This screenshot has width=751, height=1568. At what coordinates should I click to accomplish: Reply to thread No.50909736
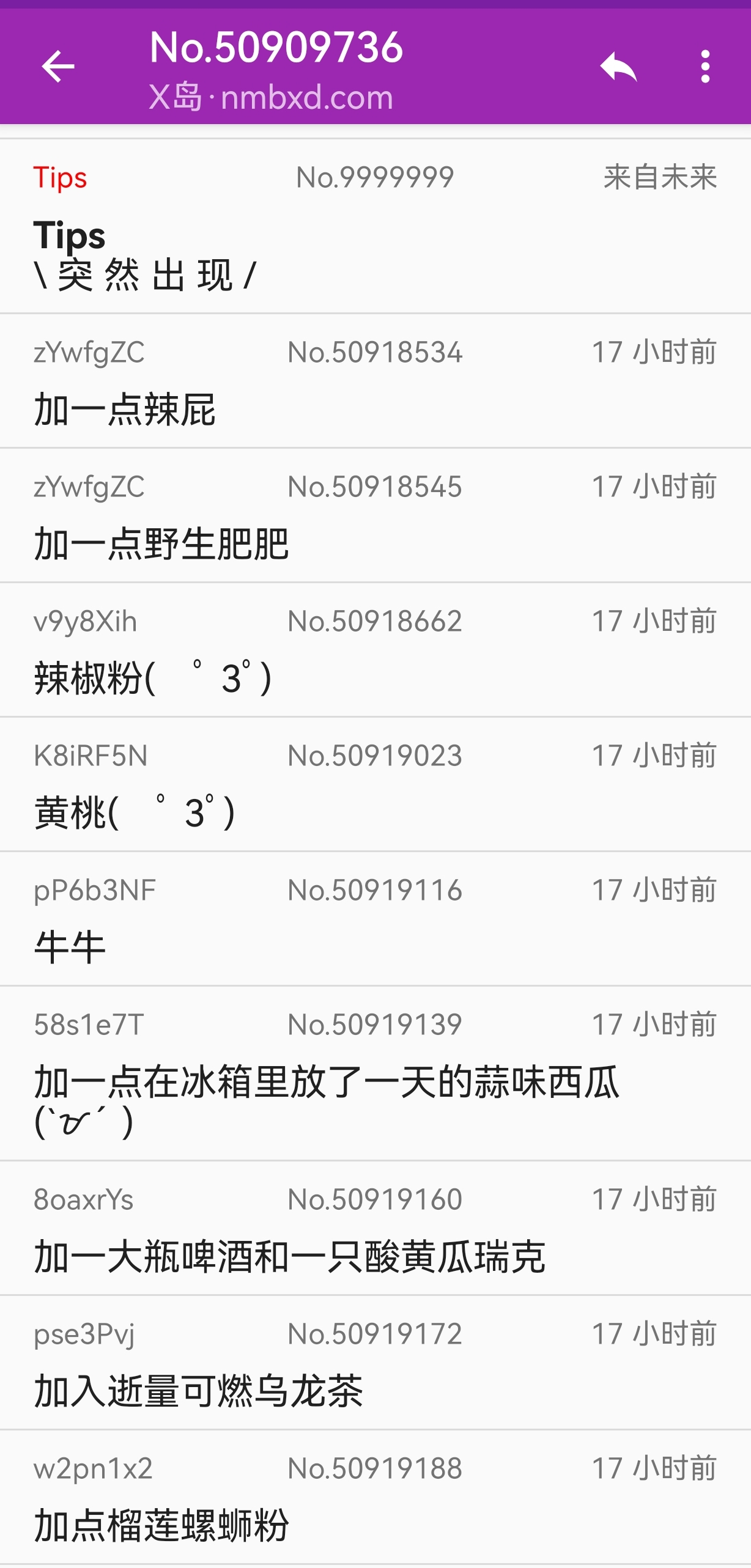618,66
